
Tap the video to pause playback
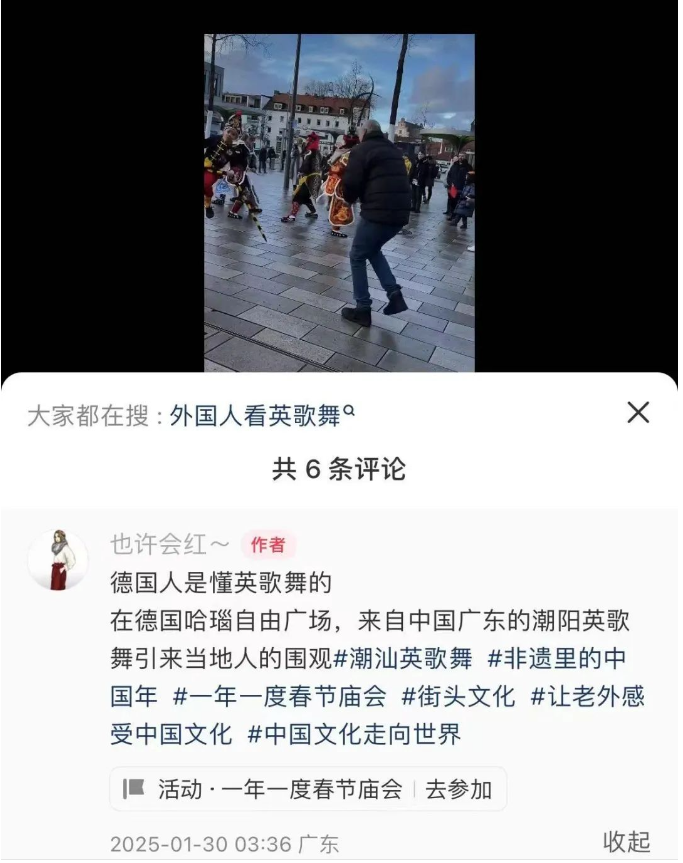coord(339,202)
